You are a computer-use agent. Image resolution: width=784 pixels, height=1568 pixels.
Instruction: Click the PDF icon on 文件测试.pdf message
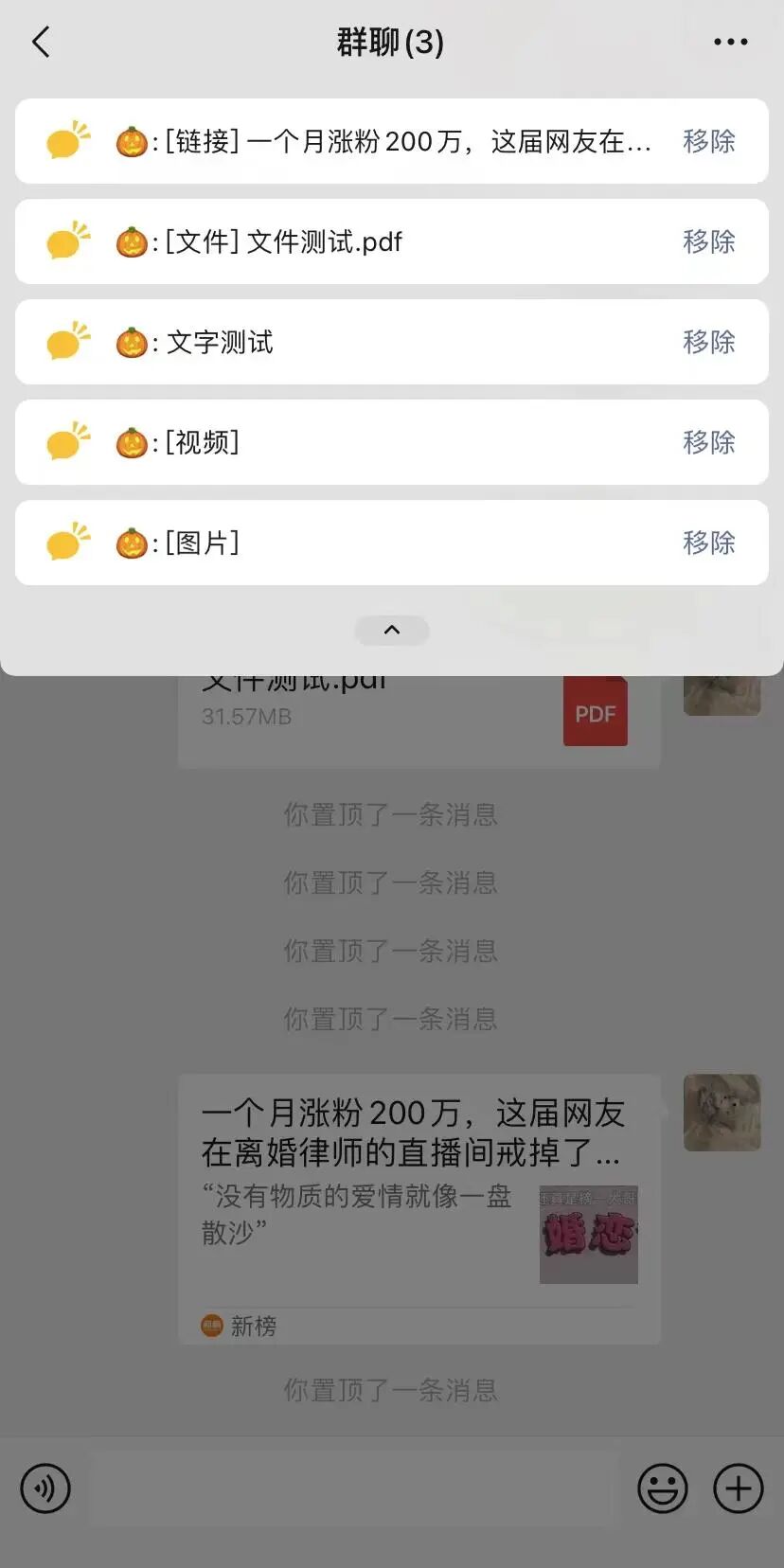(595, 712)
